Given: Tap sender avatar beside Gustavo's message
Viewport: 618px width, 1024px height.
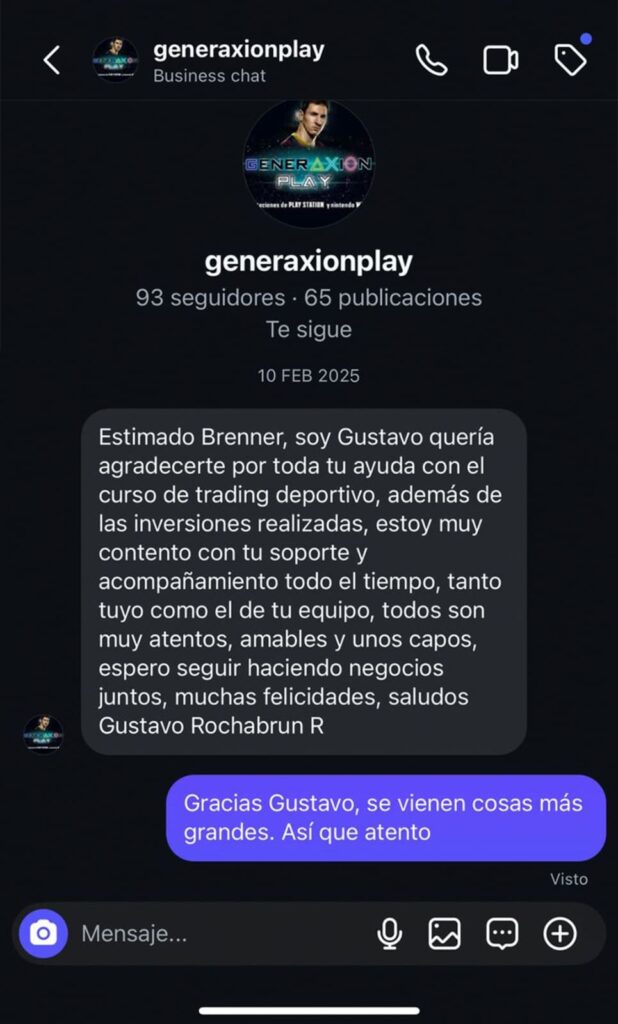Looking at the screenshot, I should (x=43, y=734).
